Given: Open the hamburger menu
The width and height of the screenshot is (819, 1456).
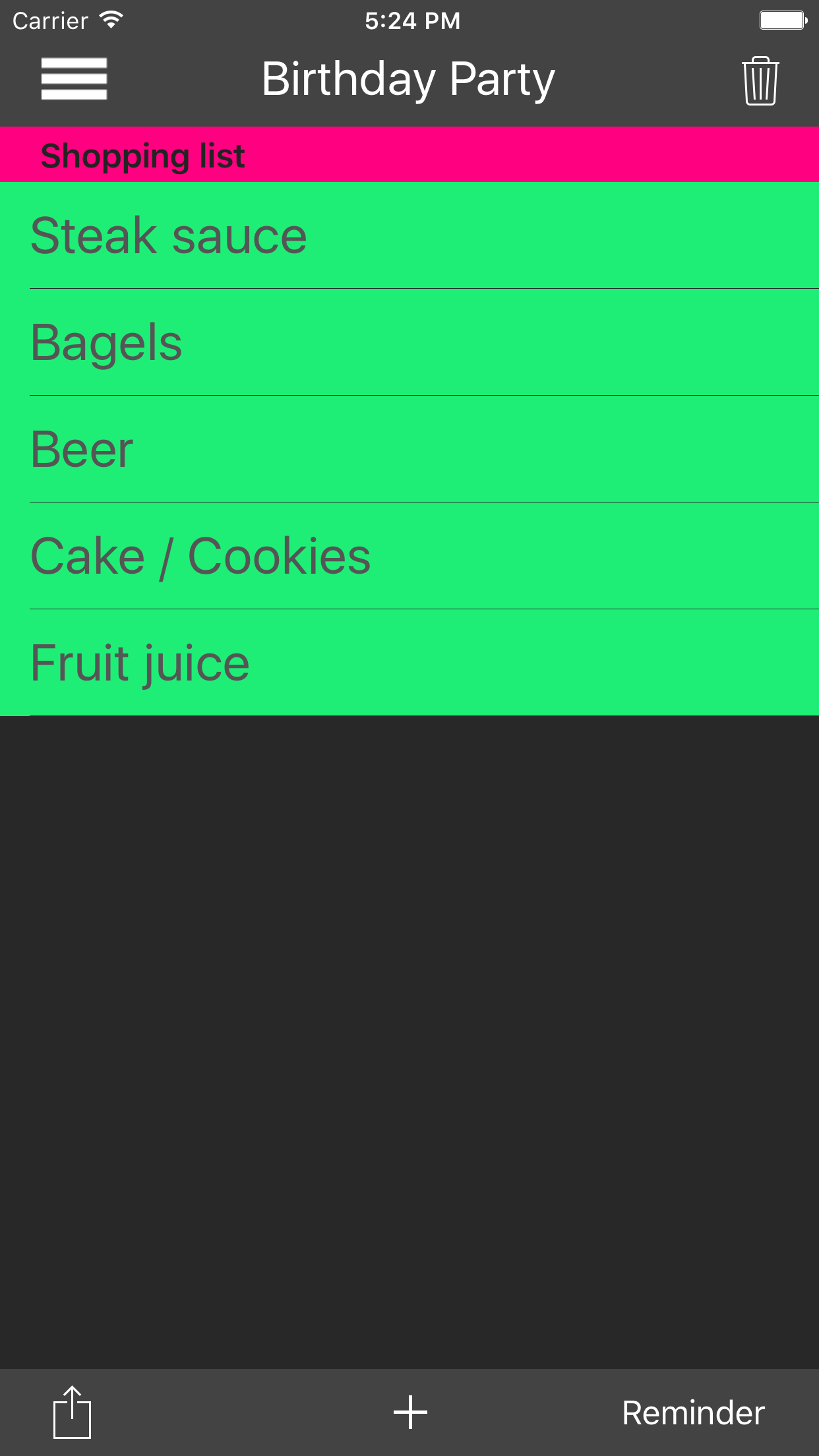Looking at the screenshot, I should [74, 79].
